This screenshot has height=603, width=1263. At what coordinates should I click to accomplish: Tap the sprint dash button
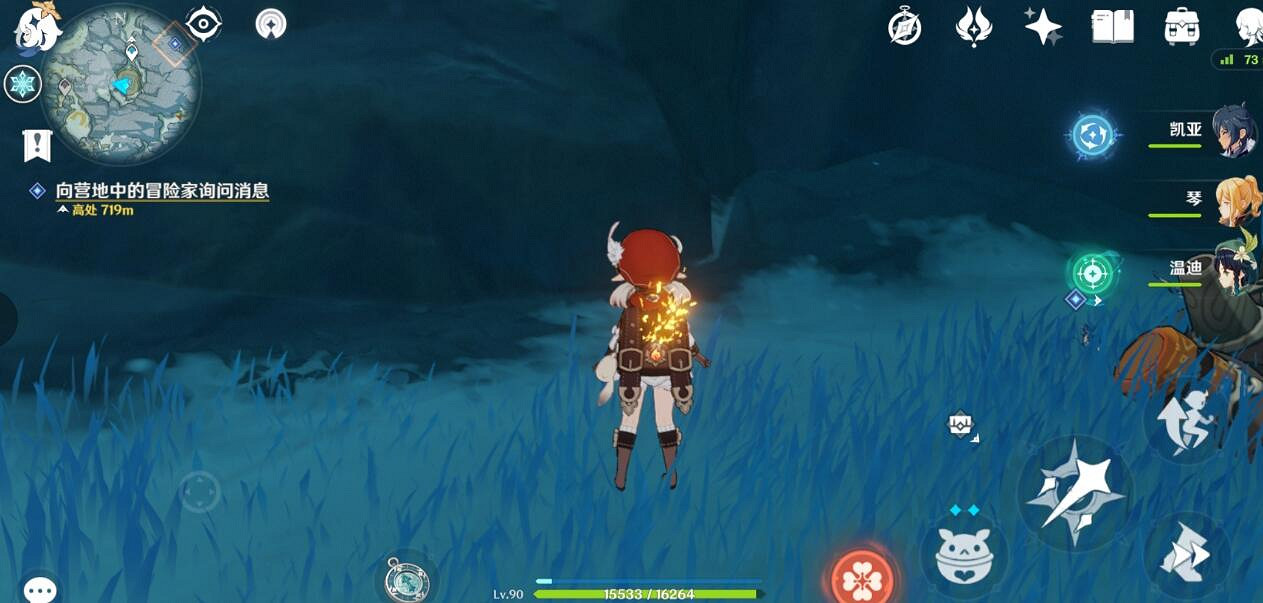pos(1186,555)
